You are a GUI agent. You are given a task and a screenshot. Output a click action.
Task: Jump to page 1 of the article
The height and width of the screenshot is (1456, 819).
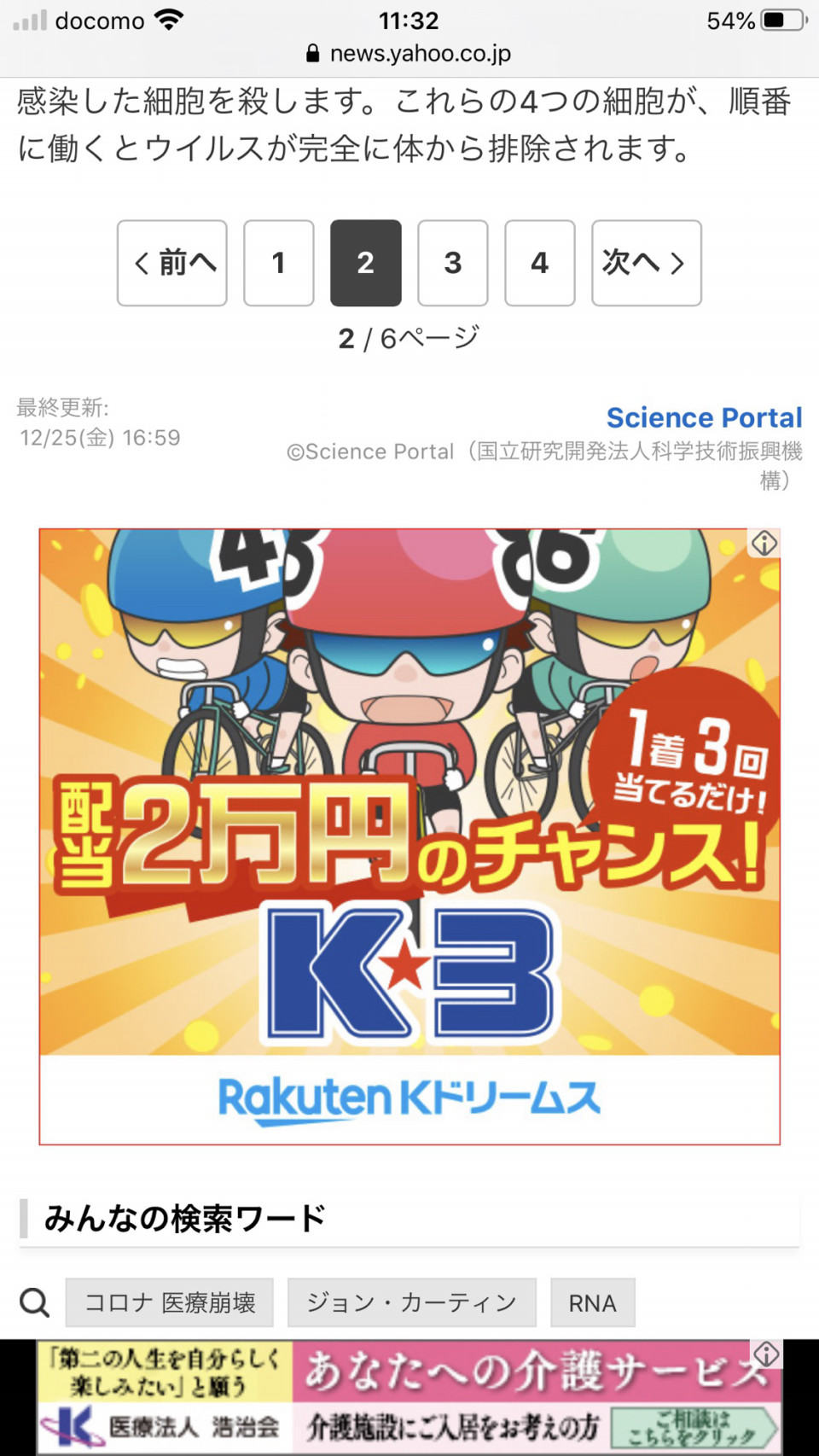[x=279, y=263]
